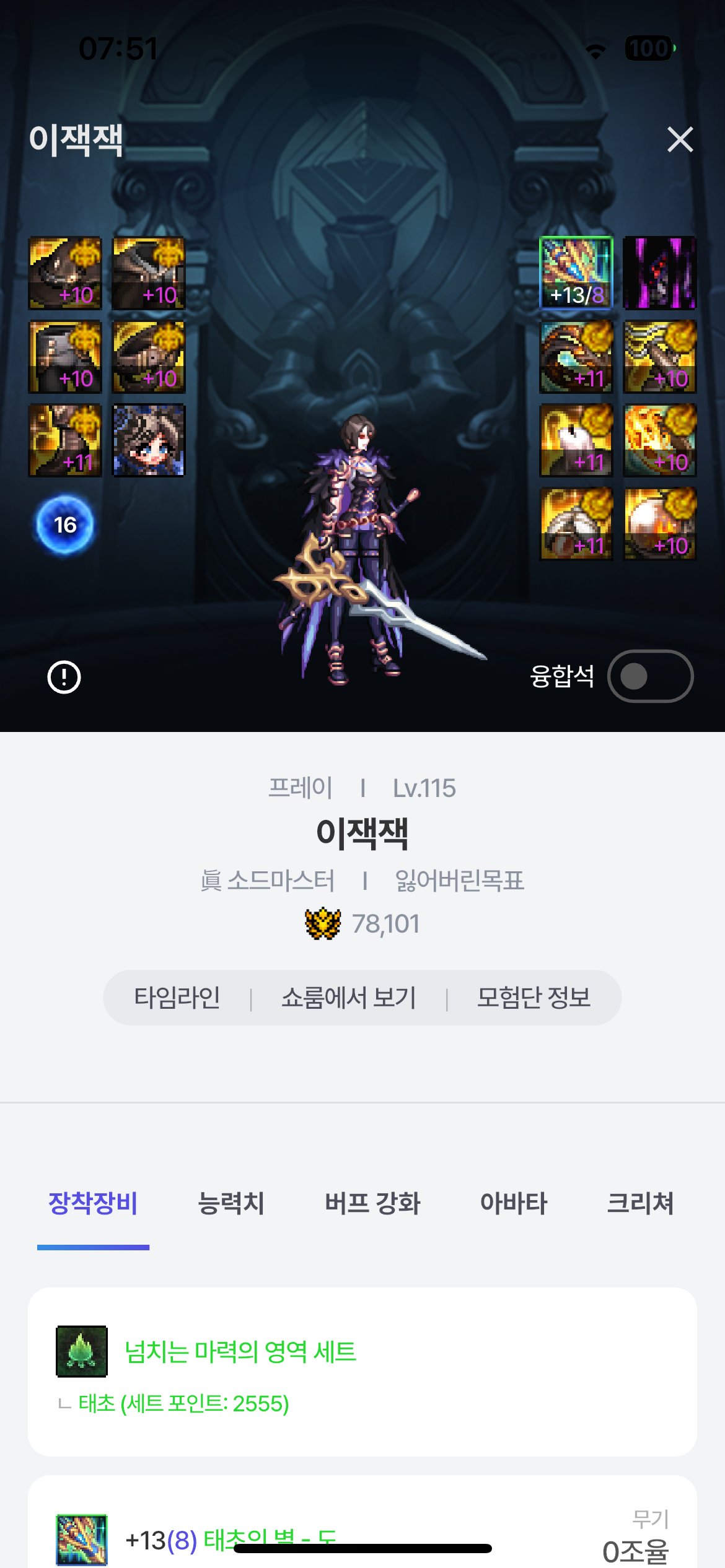Viewport: 725px width, 1568px height.
Task: Open the 넘치는 마력의 영역 세트 card
Action: point(240,1352)
